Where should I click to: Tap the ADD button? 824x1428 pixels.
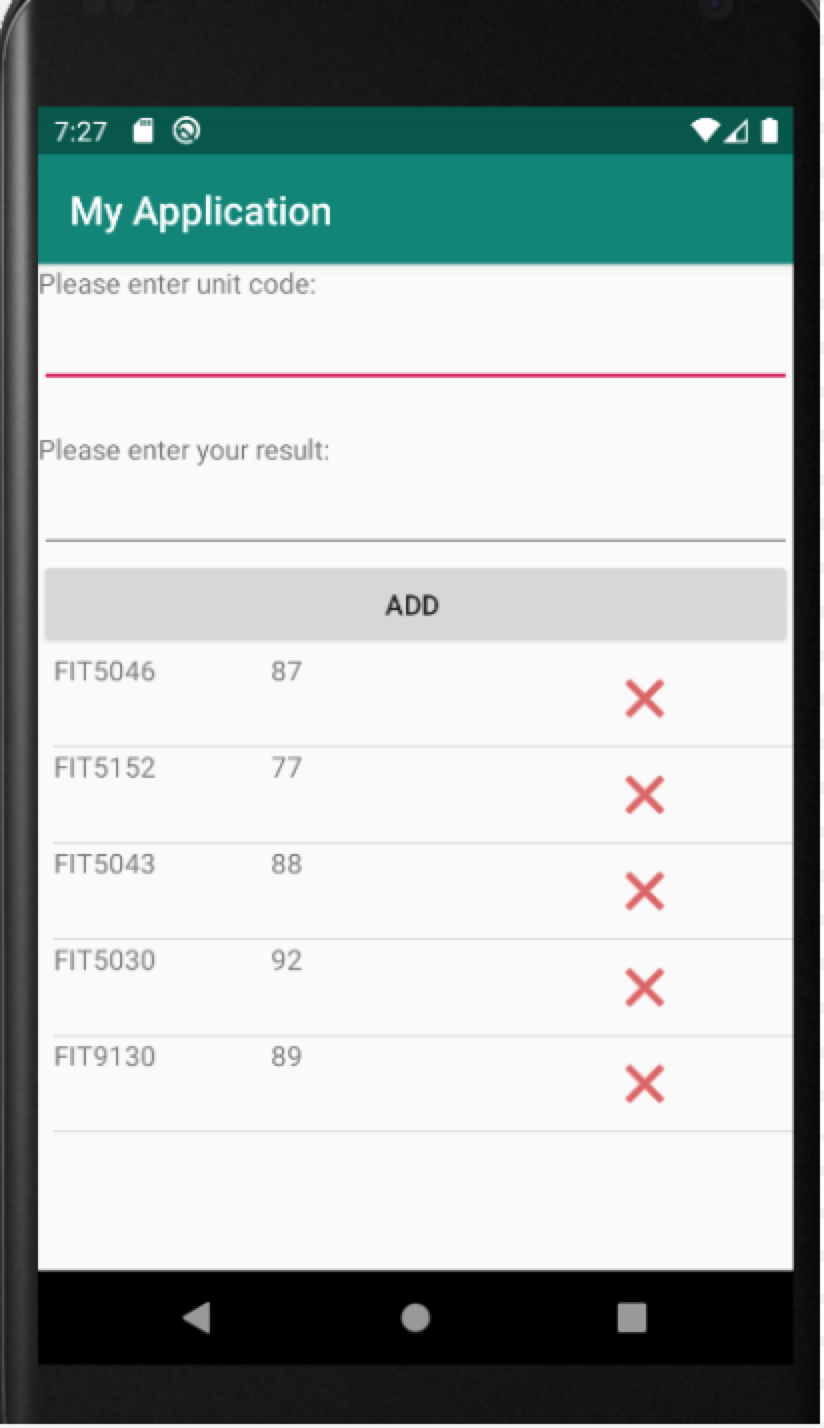(x=415, y=605)
